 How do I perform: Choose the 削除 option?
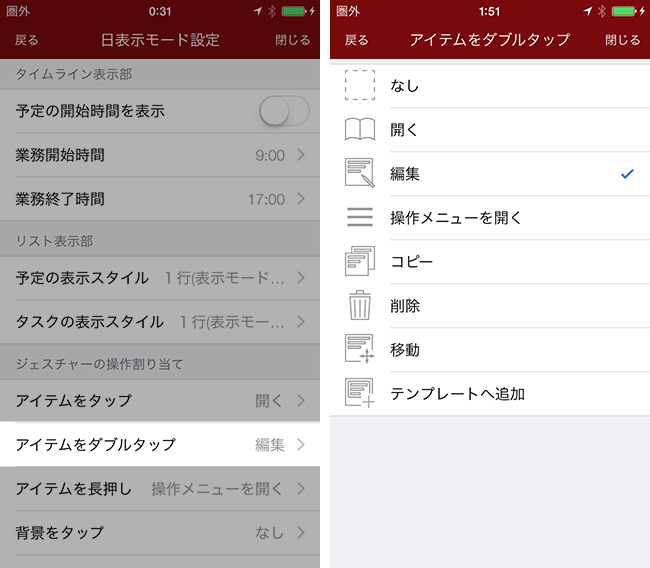[490, 306]
